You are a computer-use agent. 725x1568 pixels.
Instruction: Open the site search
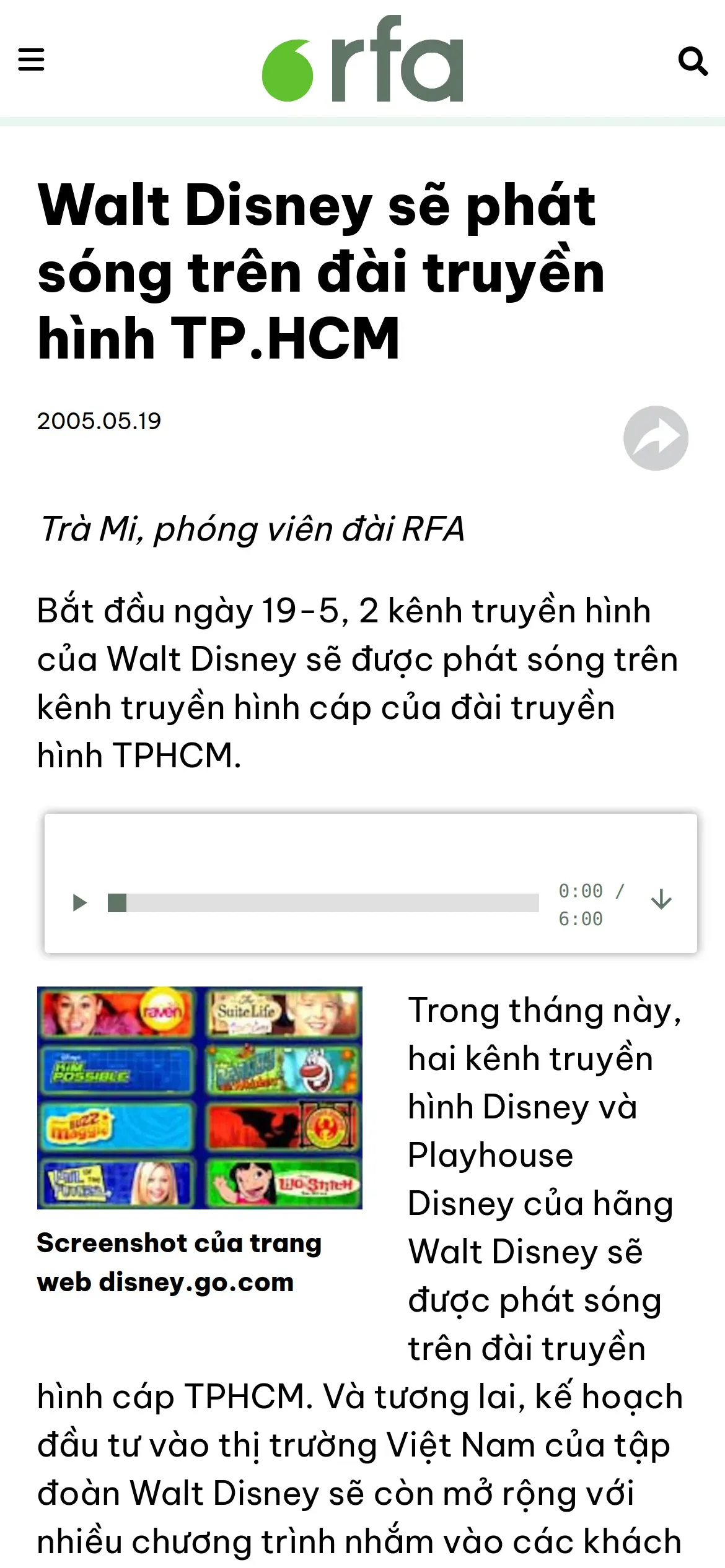[x=693, y=61]
